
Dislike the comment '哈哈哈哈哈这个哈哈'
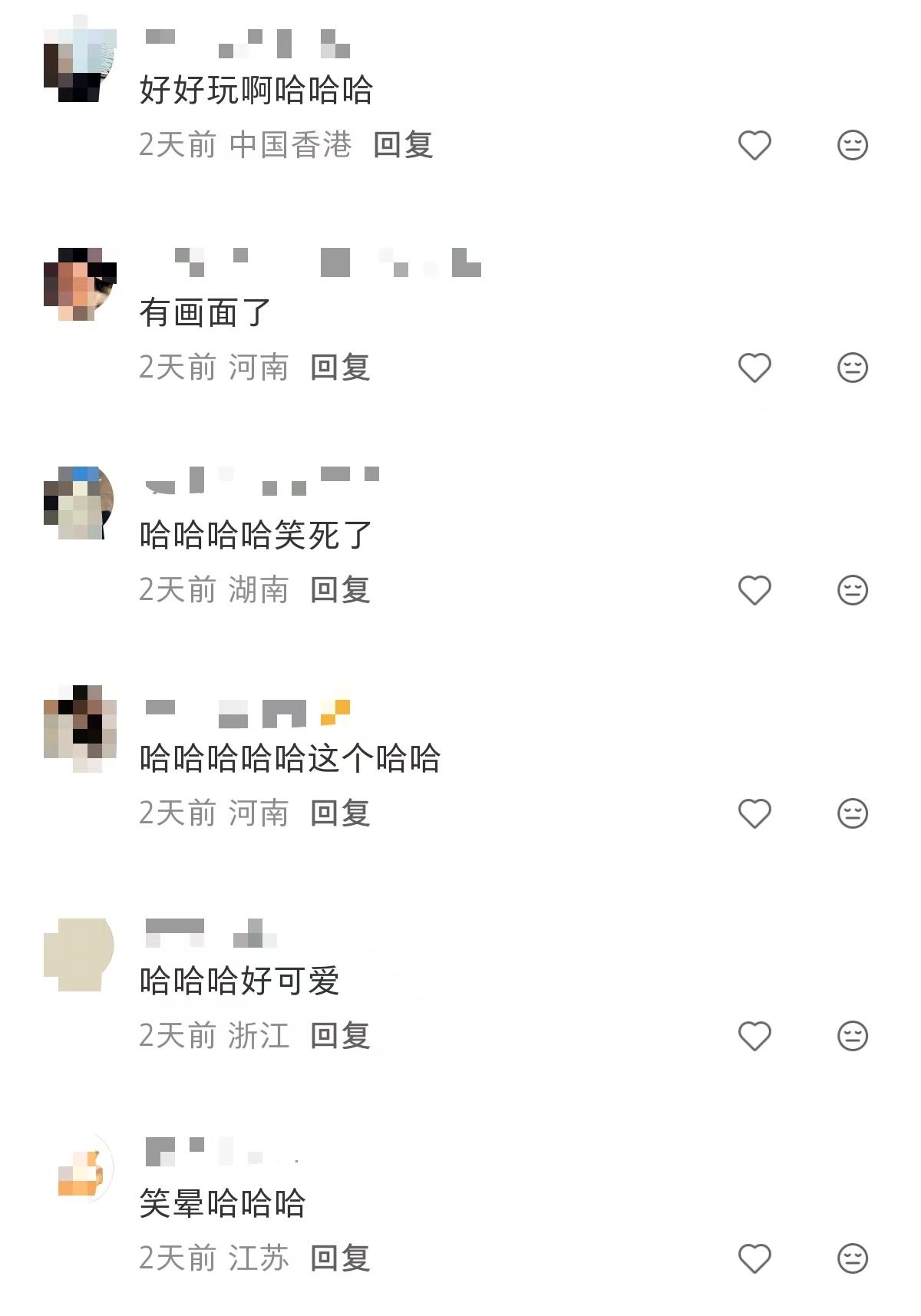tap(852, 813)
